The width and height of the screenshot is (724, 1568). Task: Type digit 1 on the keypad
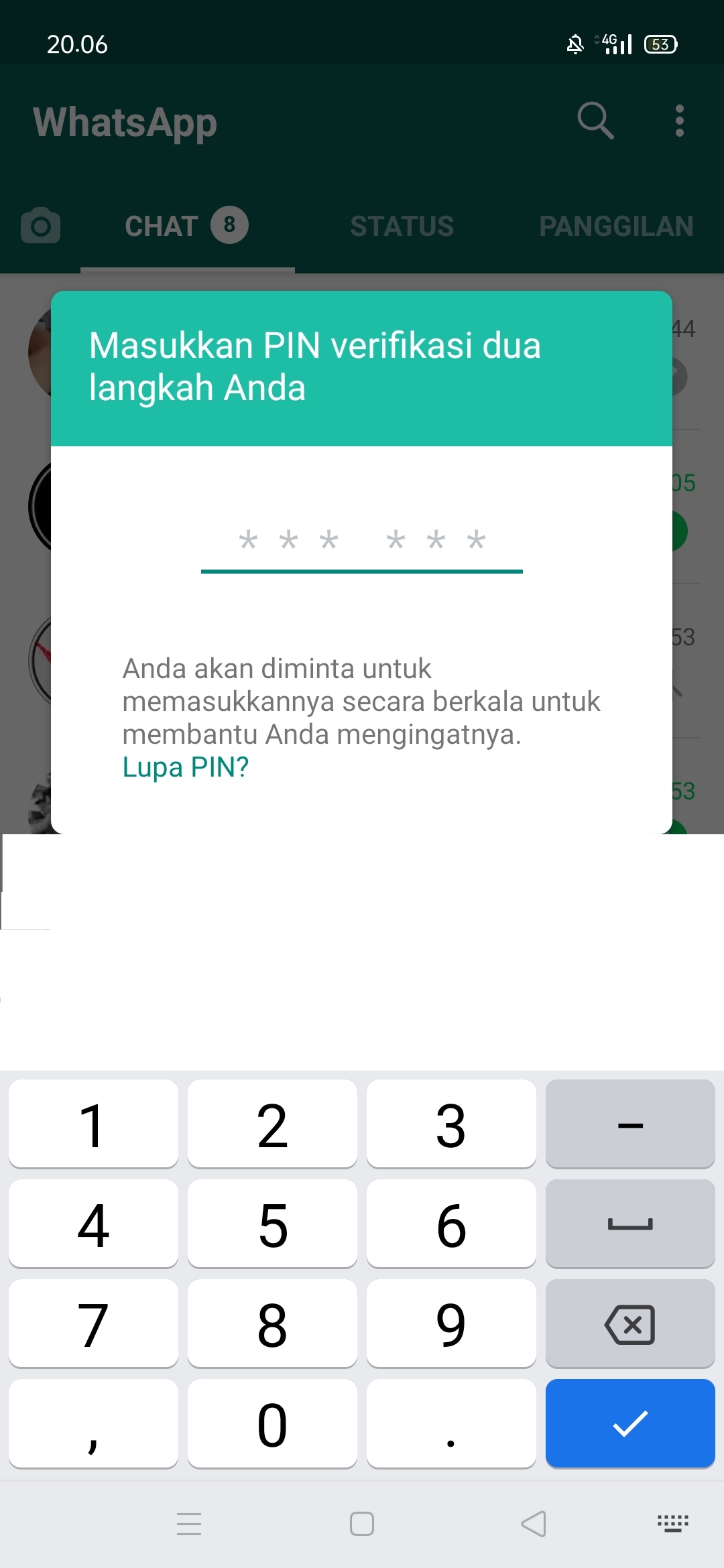[93, 1124]
